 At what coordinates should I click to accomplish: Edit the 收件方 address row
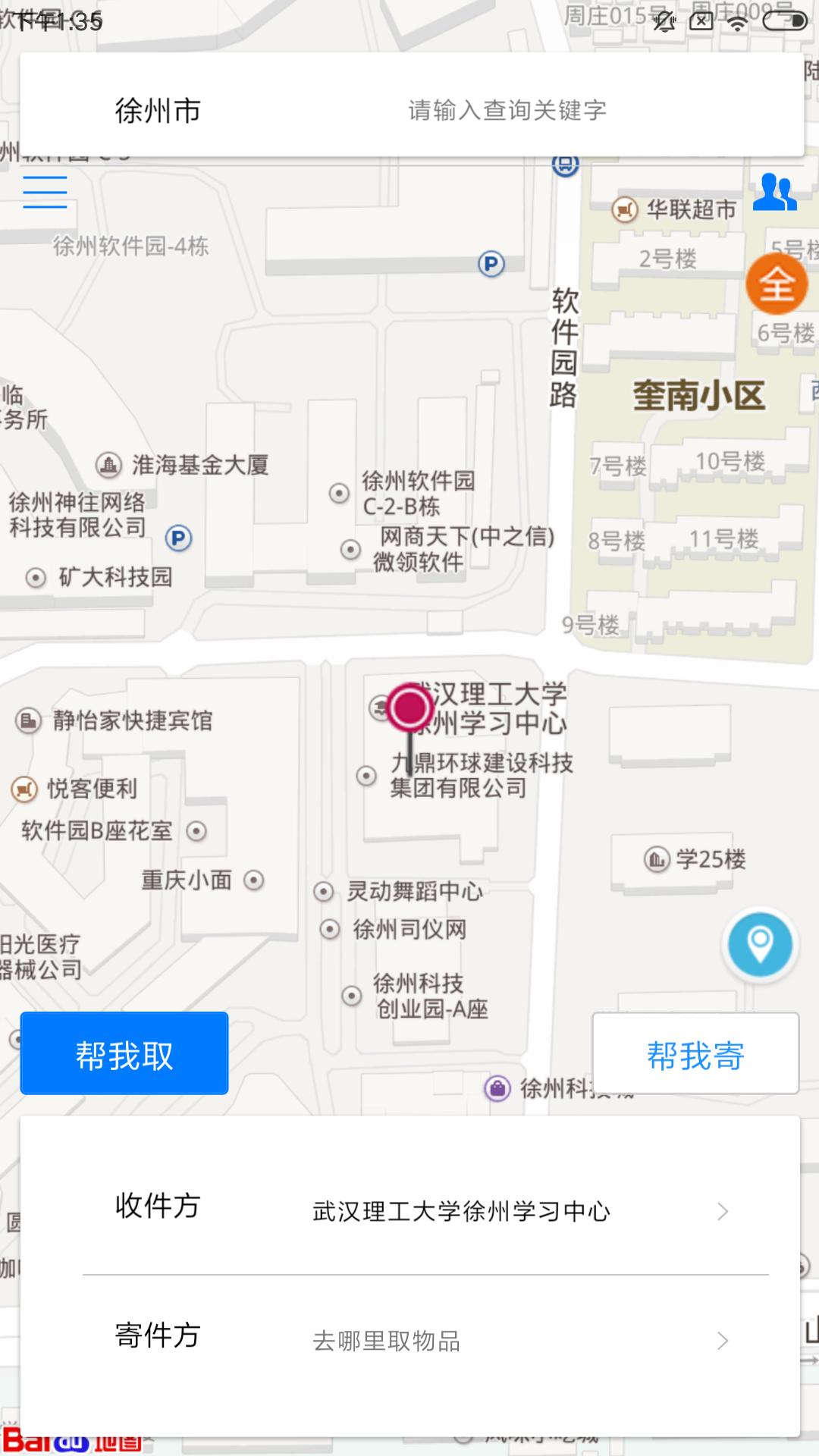[425, 1211]
